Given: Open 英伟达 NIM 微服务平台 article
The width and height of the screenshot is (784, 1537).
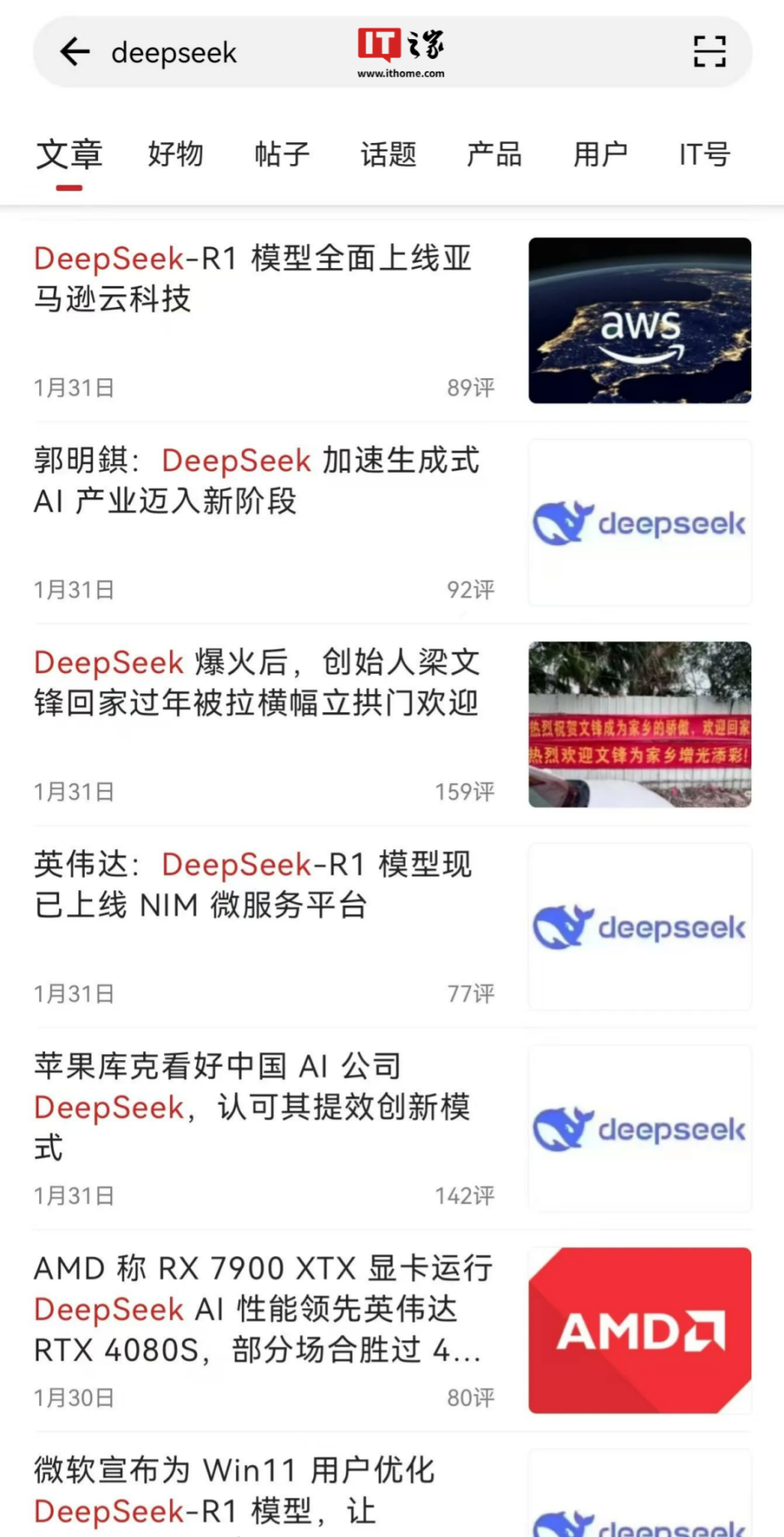Looking at the screenshot, I should [253, 884].
